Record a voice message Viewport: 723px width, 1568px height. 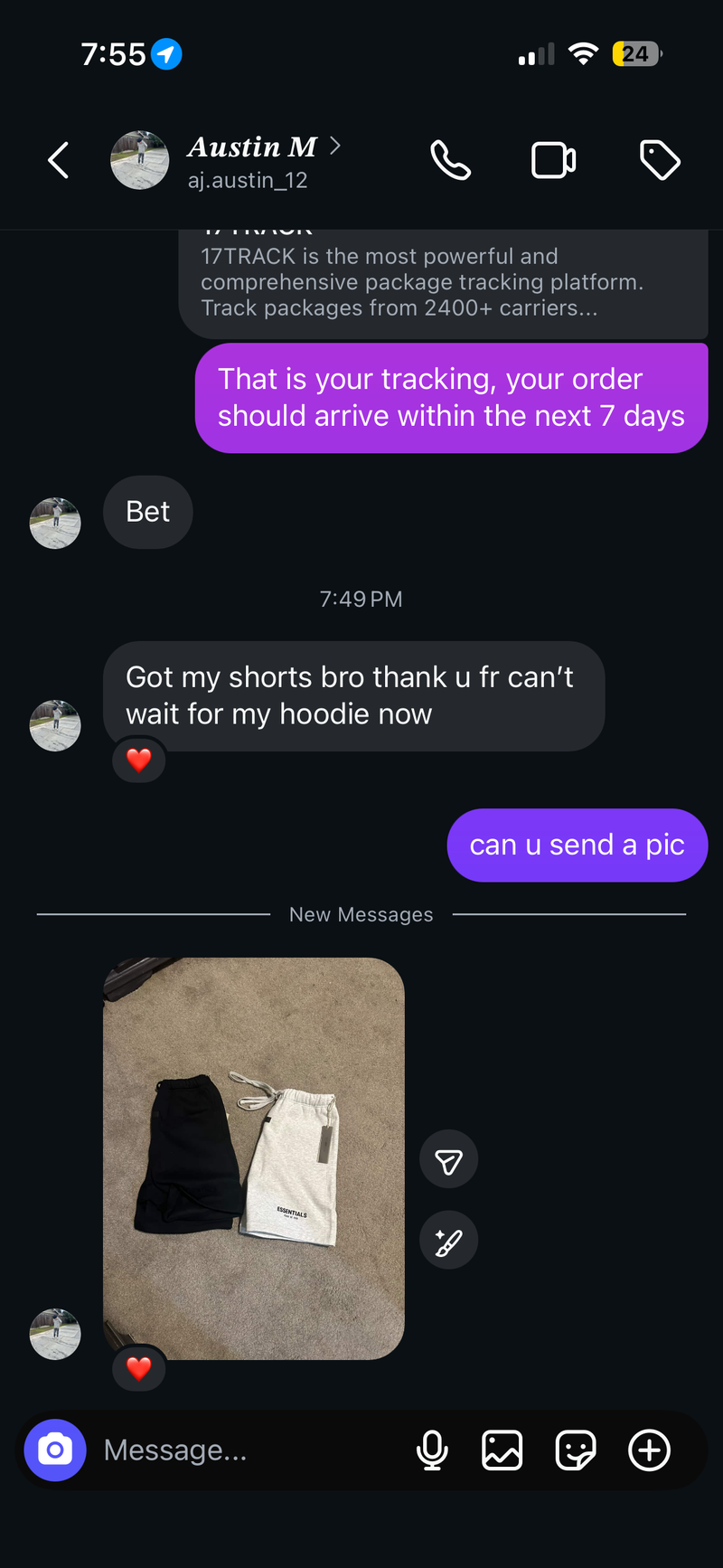point(432,1450)
